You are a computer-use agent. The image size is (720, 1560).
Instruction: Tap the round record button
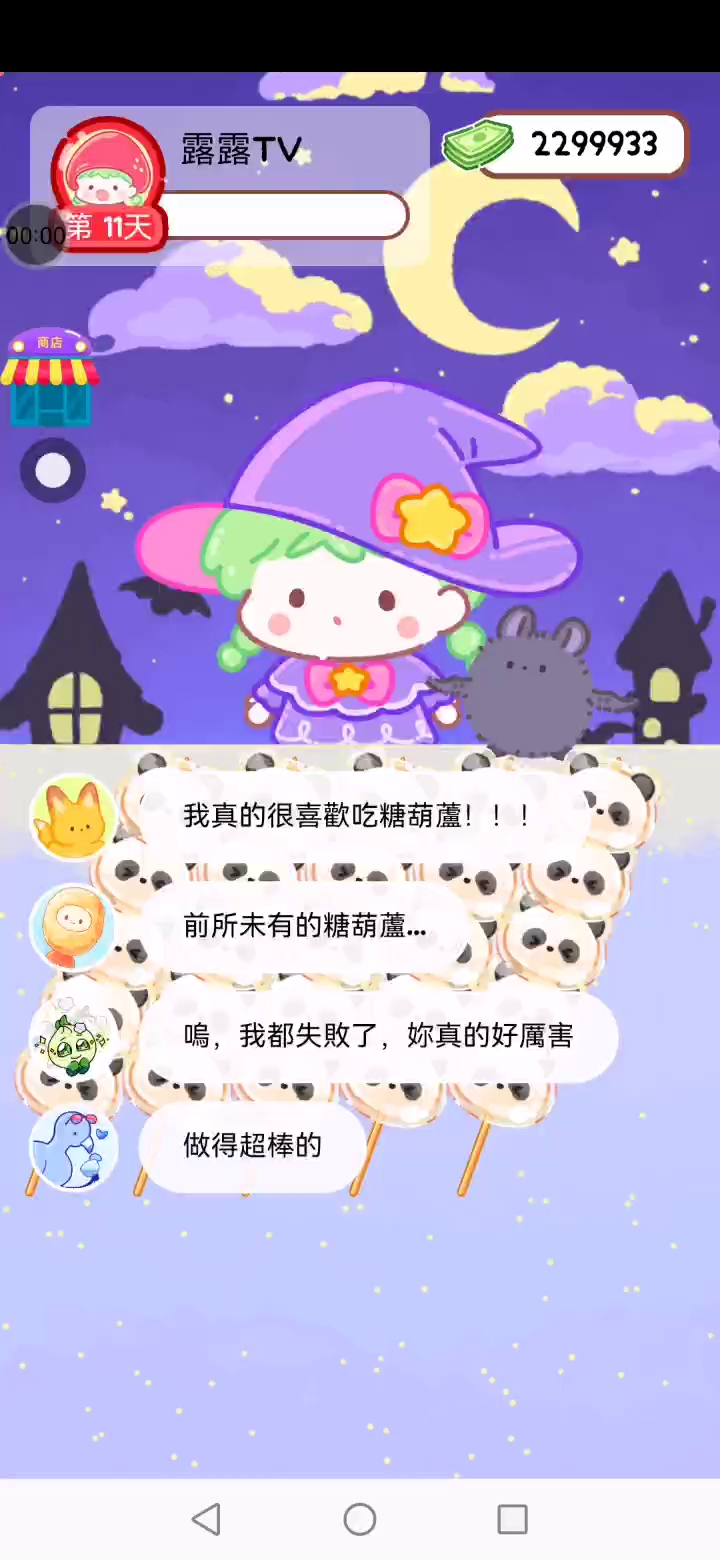tap(52, 470)
